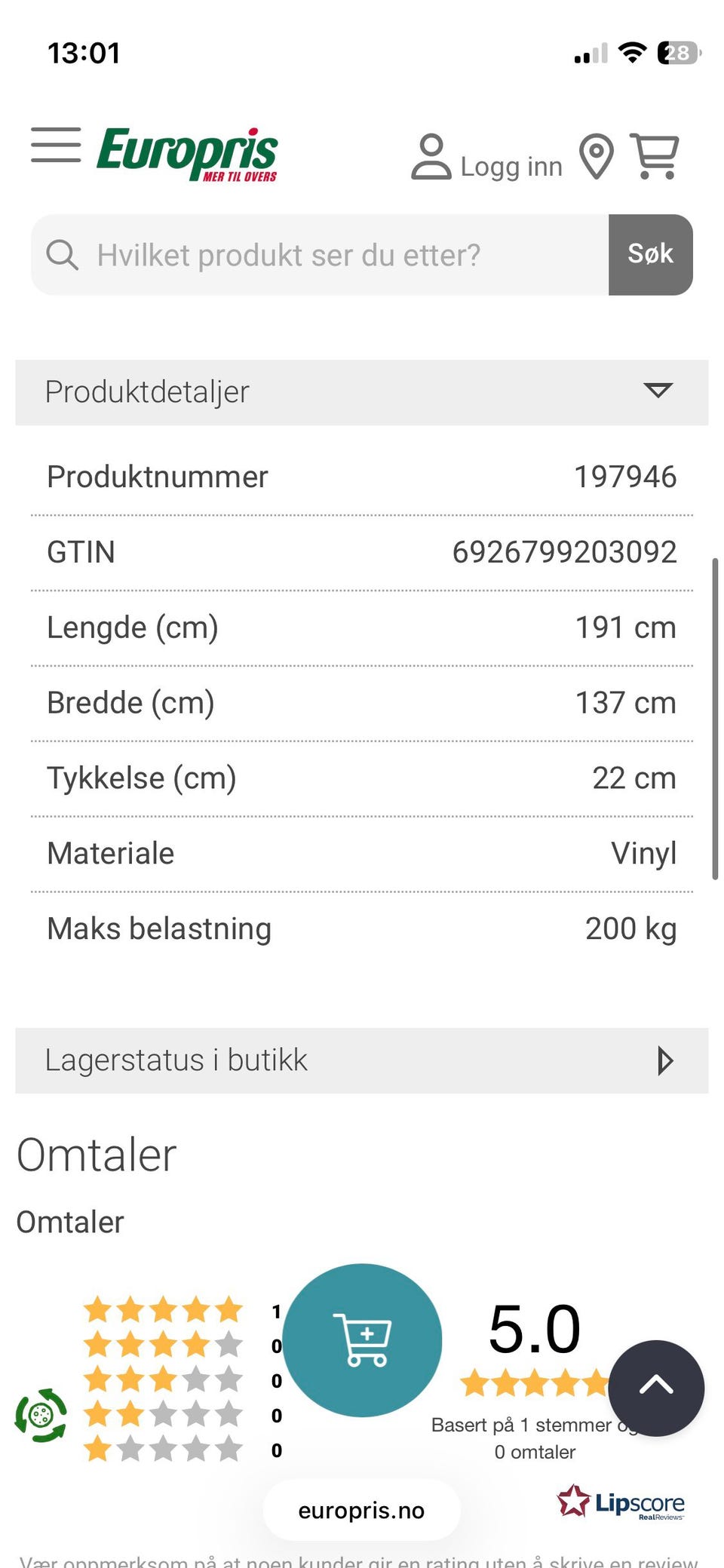Open the Lipscore reviews link
Image resolution: width=724 pixels, height=1568 pixels.
point(621,1502)
